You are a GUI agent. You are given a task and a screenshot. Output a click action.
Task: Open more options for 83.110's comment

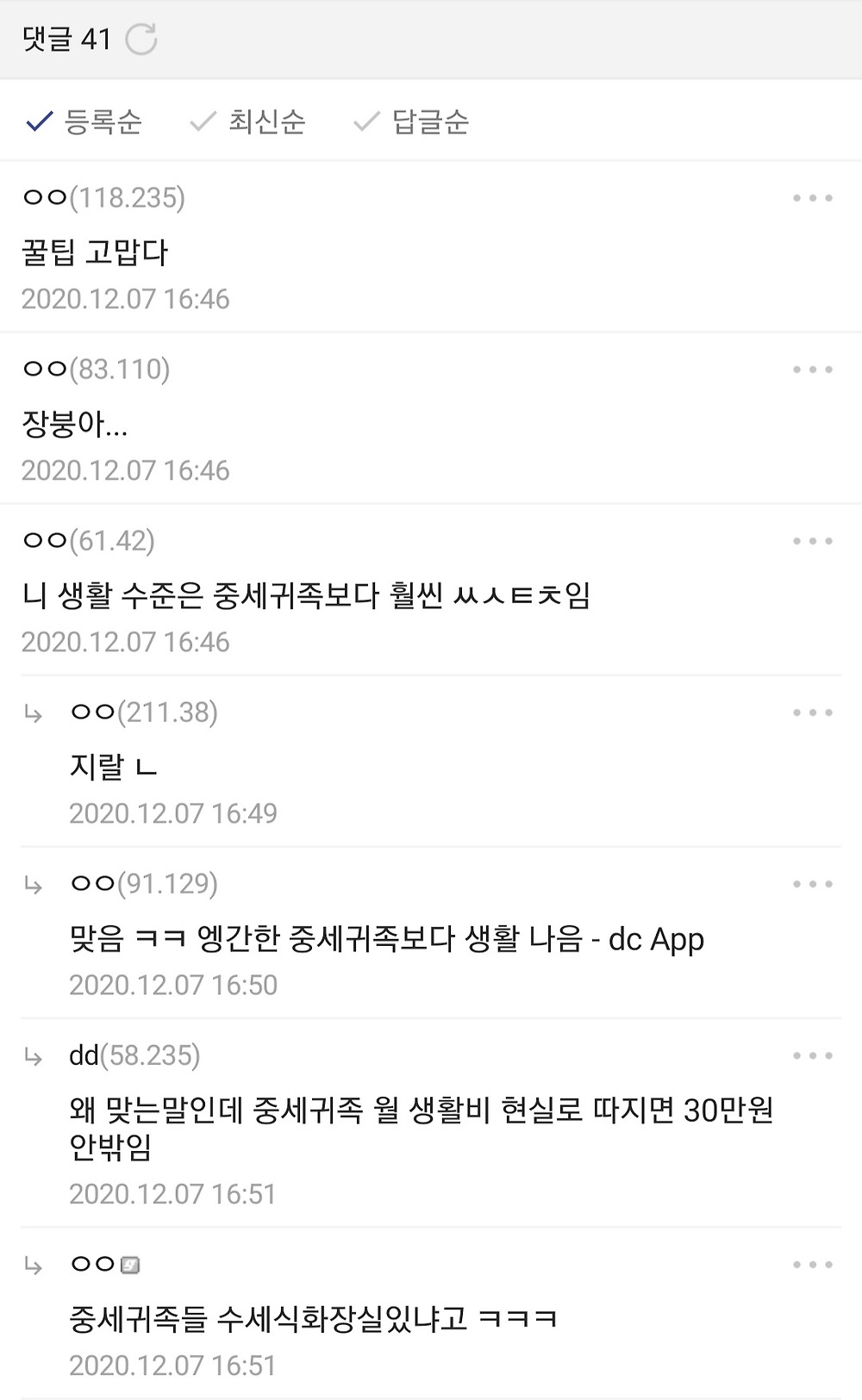coord(813,370)
